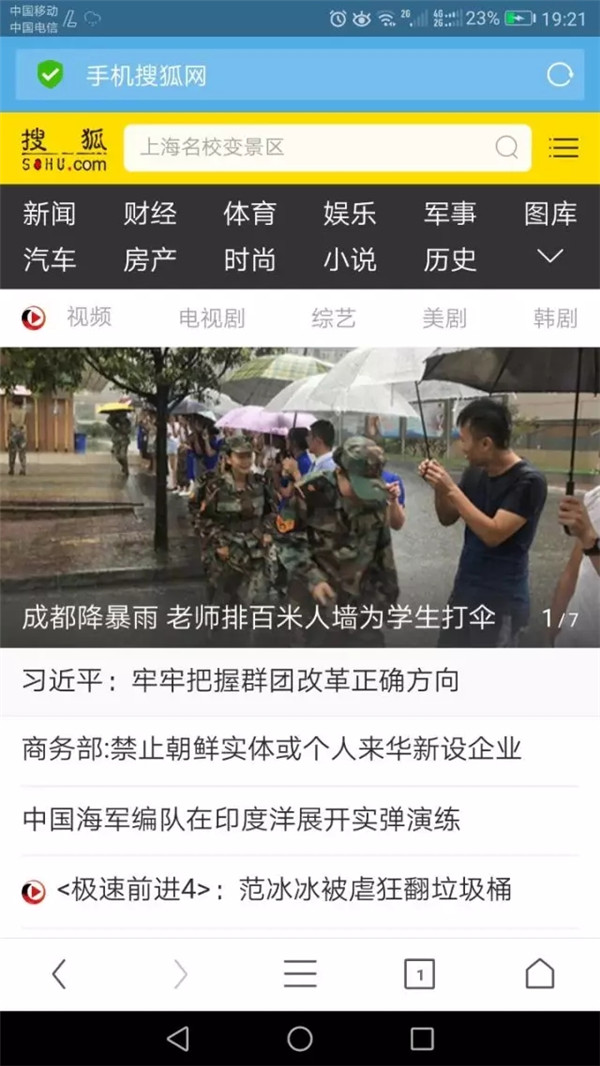Open the Sohu hamburger menu
The height and width of the screenshot is (1066, 600).
pos(564,148)
